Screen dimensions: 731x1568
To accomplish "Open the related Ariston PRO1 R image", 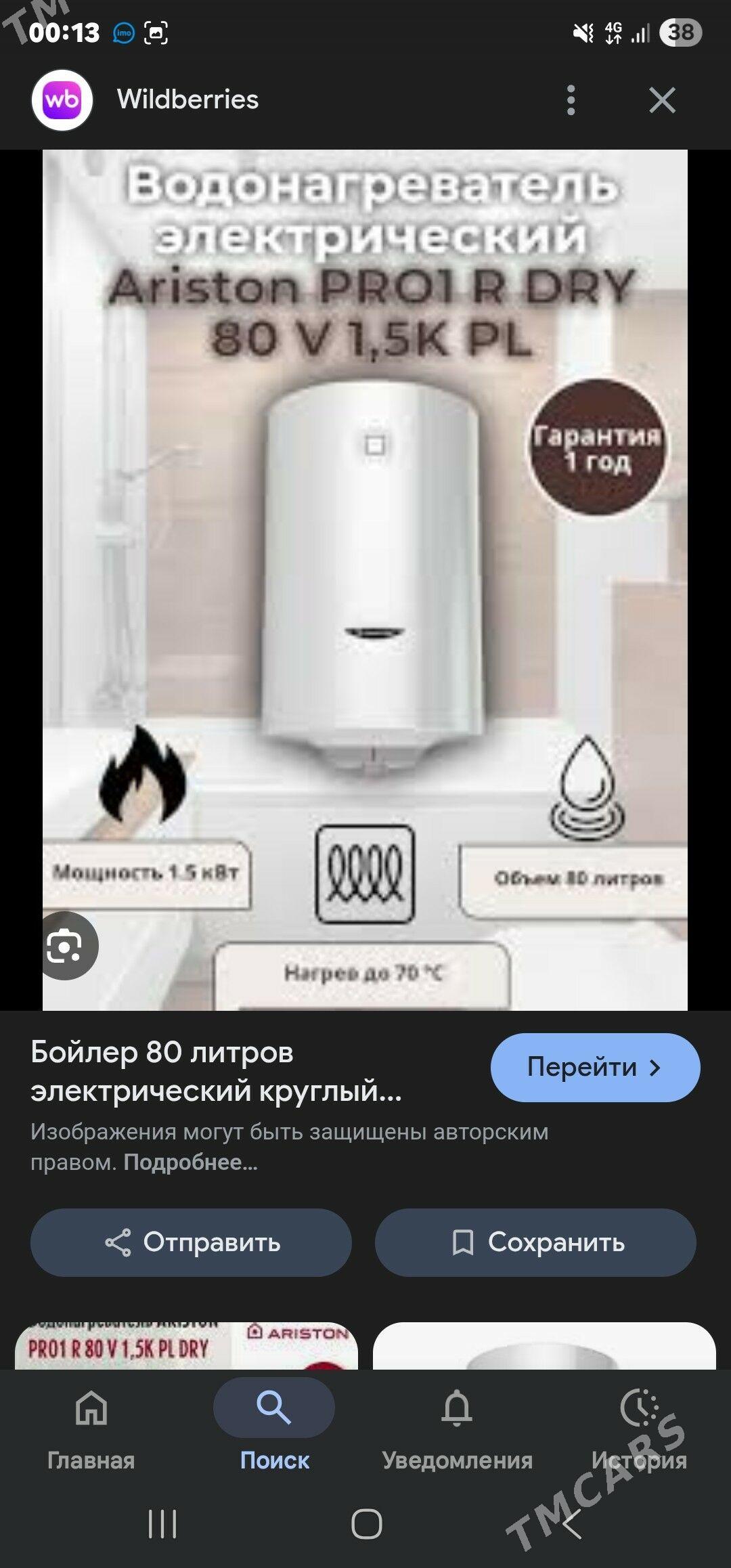I will [186, 1345].
